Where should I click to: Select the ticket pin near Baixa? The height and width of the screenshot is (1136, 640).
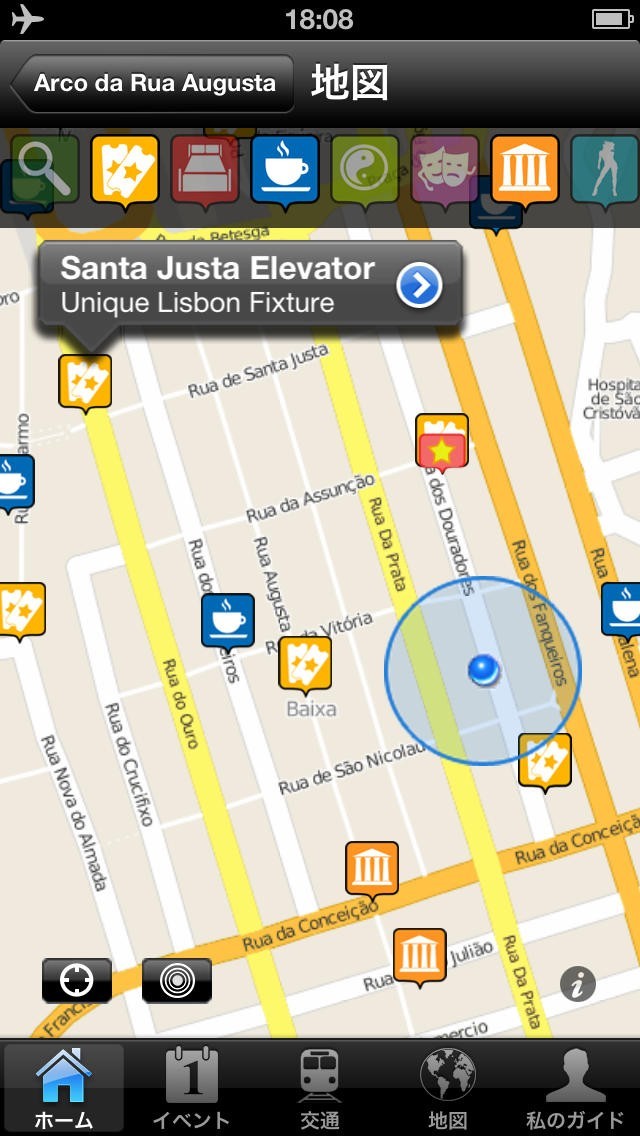coord(305,662)
